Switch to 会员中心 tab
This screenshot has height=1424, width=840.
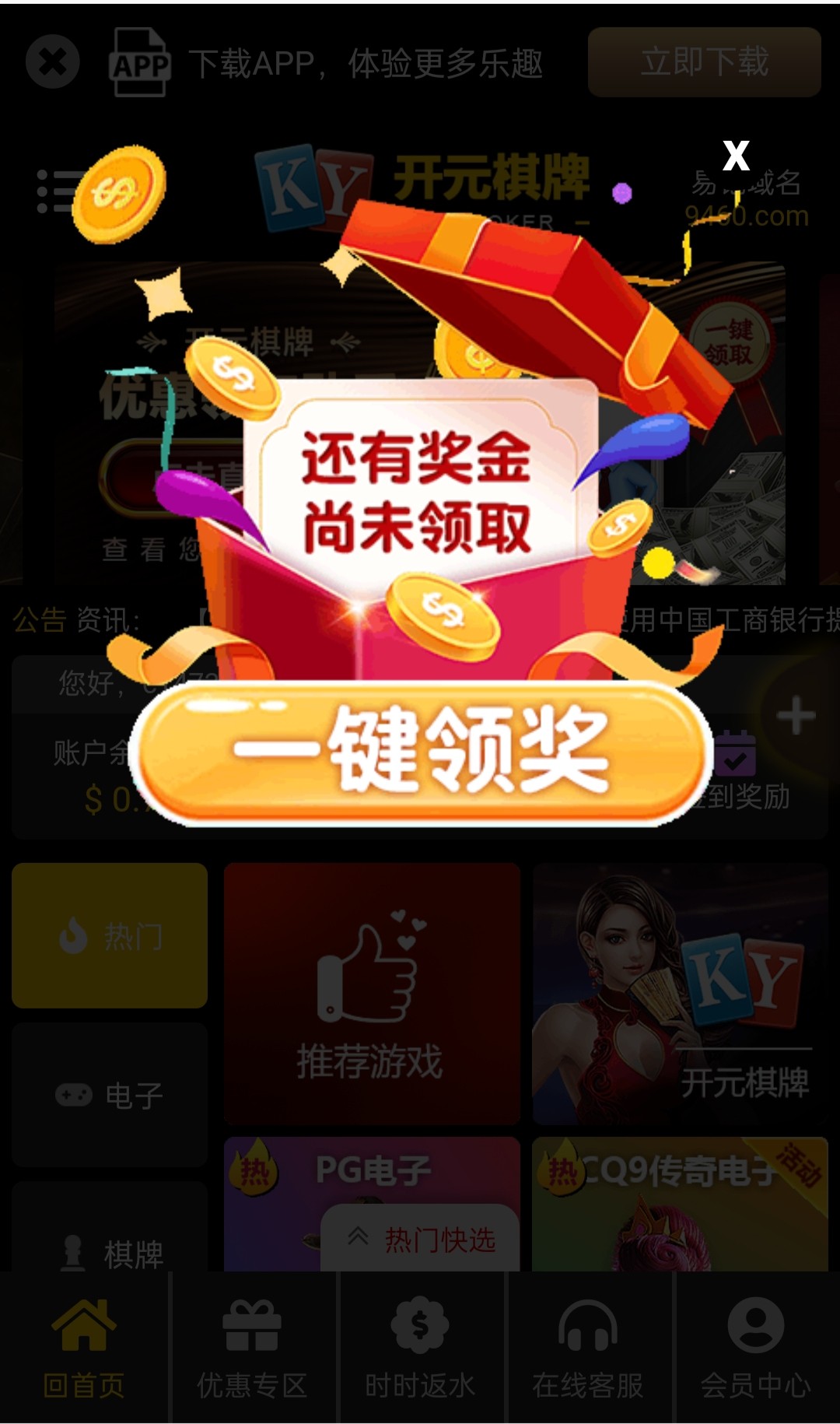coord(755,1348)
